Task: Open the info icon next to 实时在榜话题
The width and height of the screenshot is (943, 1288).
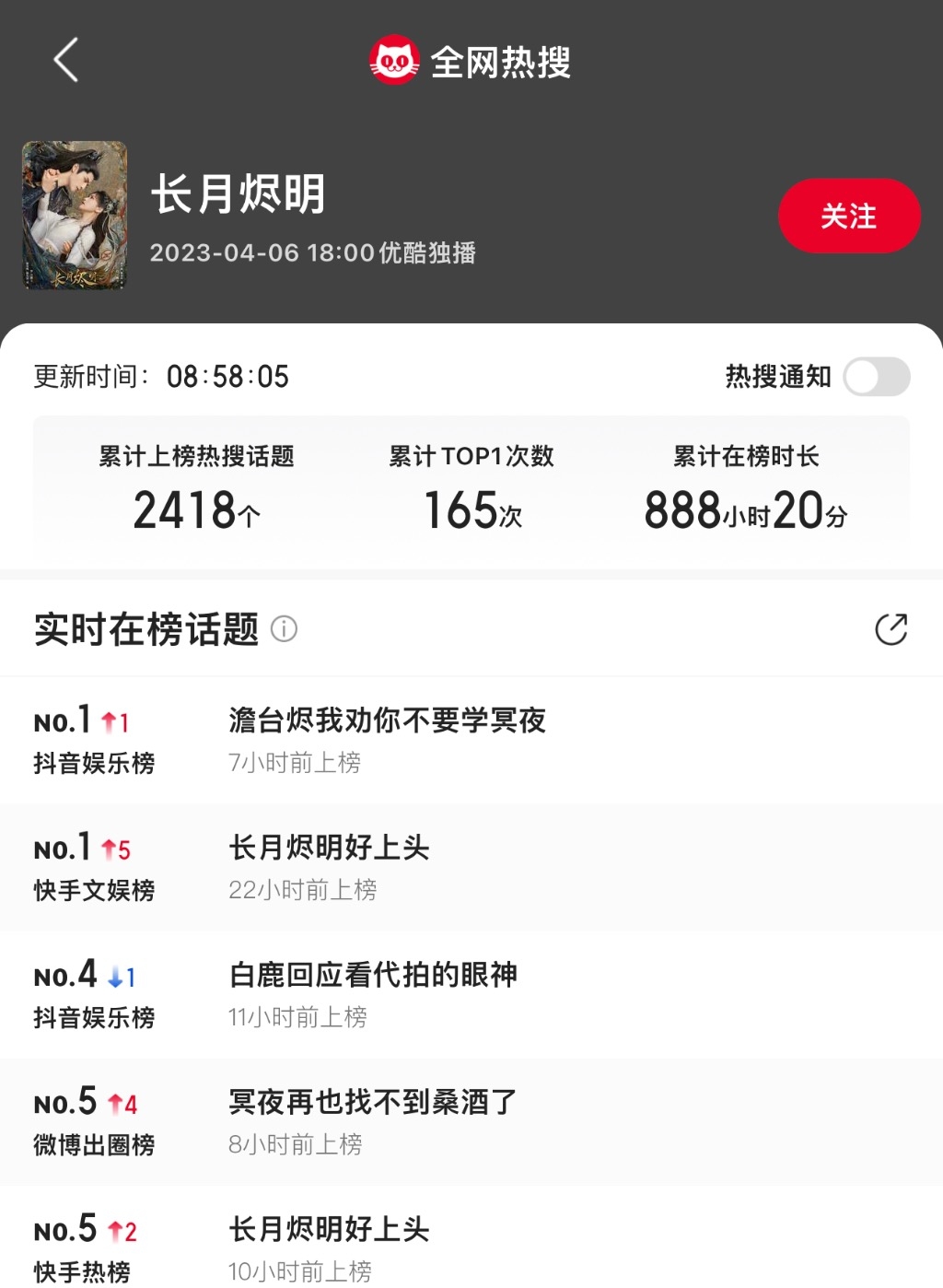Action: [284, 629]
